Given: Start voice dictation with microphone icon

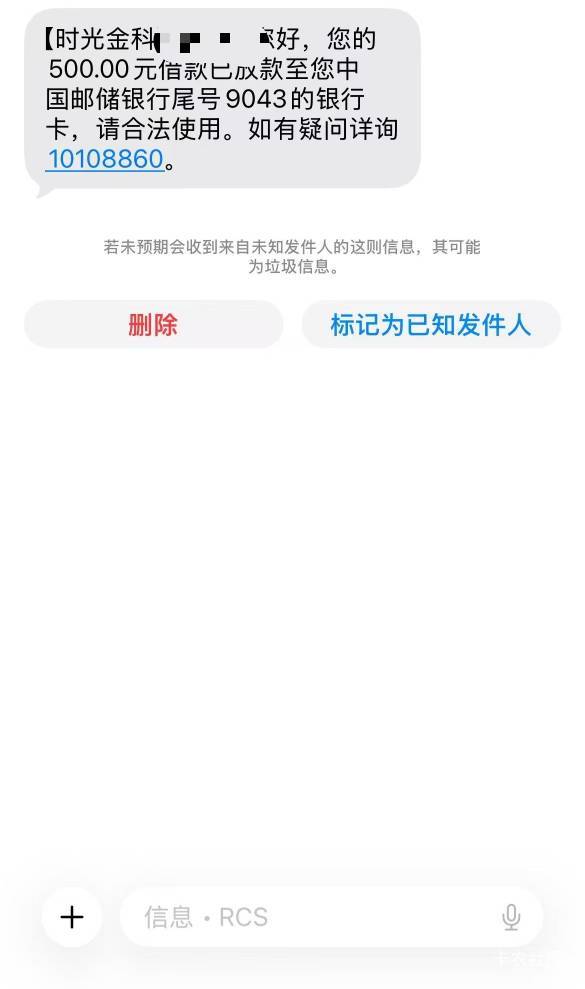Looking at the screenshot, I should (x=511, y=917).
